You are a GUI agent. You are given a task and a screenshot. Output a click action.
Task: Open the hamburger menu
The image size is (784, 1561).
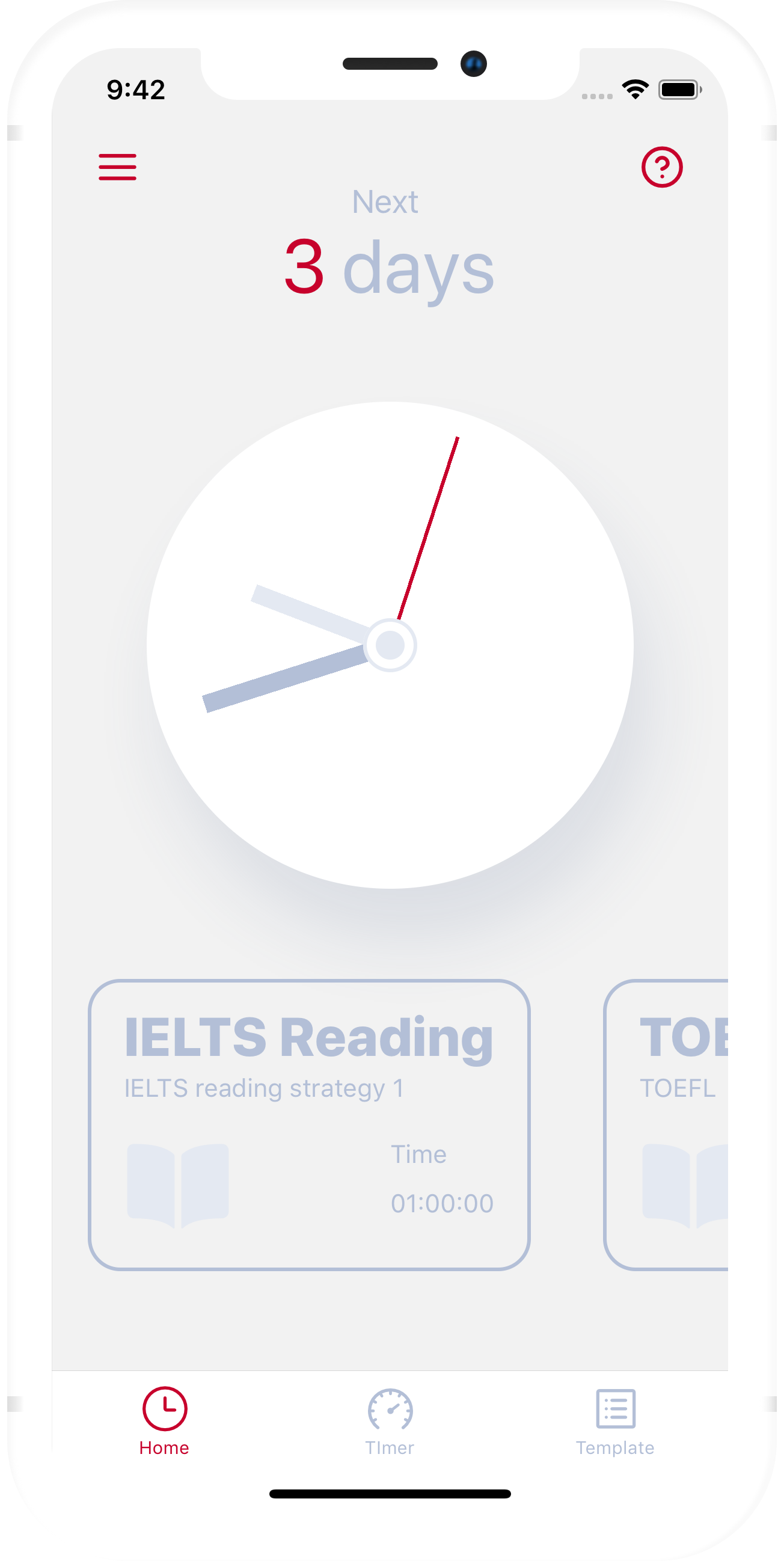point(117,167)
